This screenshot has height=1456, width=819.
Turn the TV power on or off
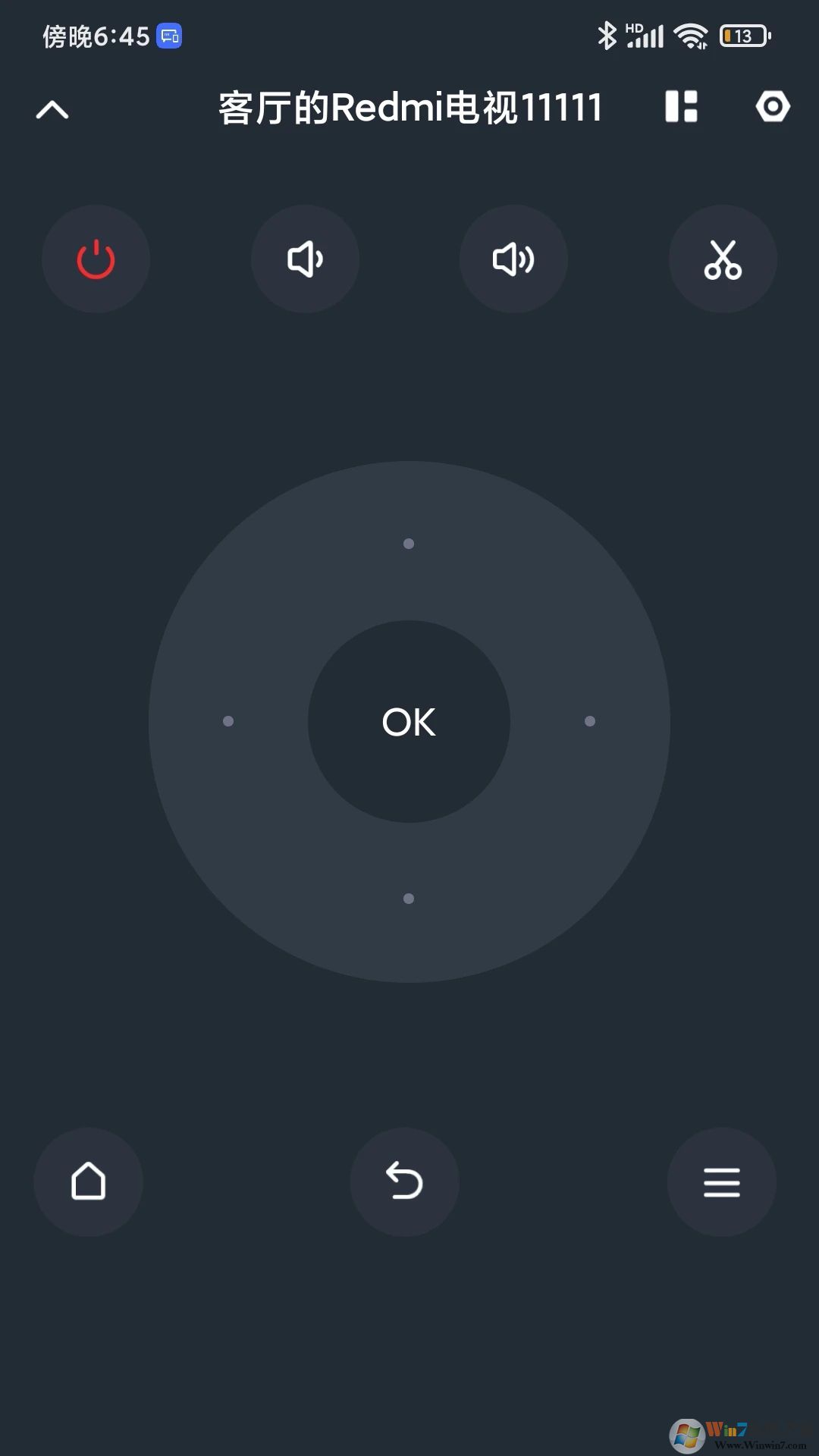click(96, 259)
